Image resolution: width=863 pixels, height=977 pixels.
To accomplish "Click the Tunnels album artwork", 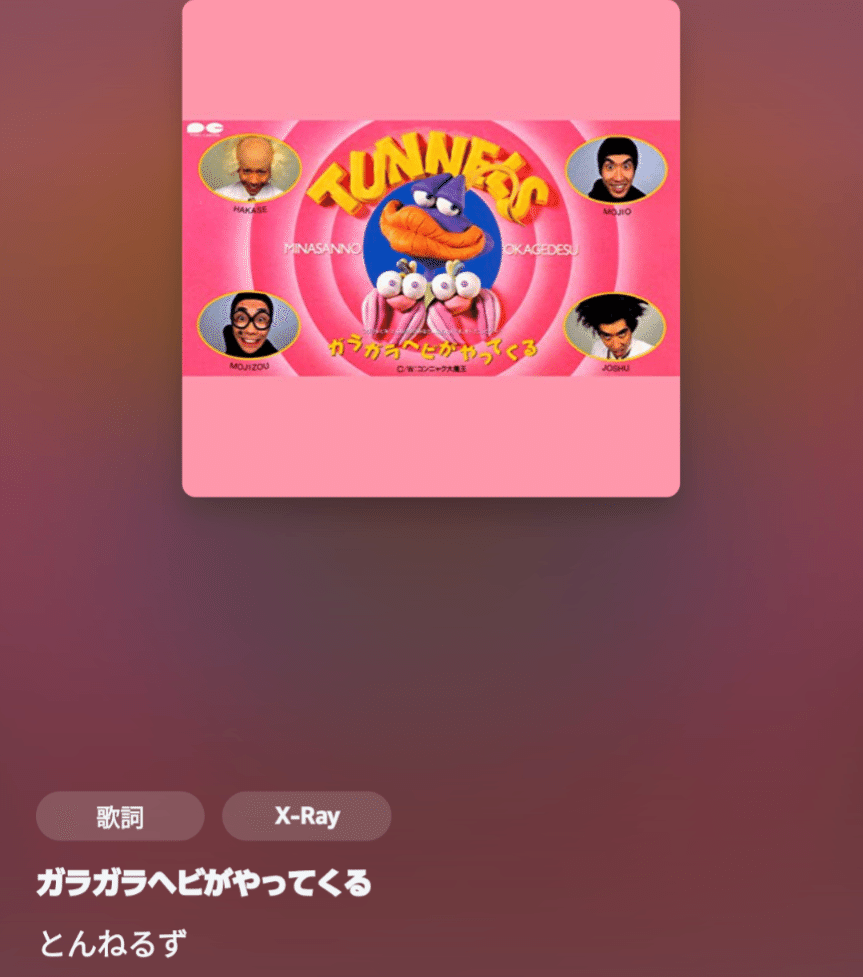I will pos(430,250).
